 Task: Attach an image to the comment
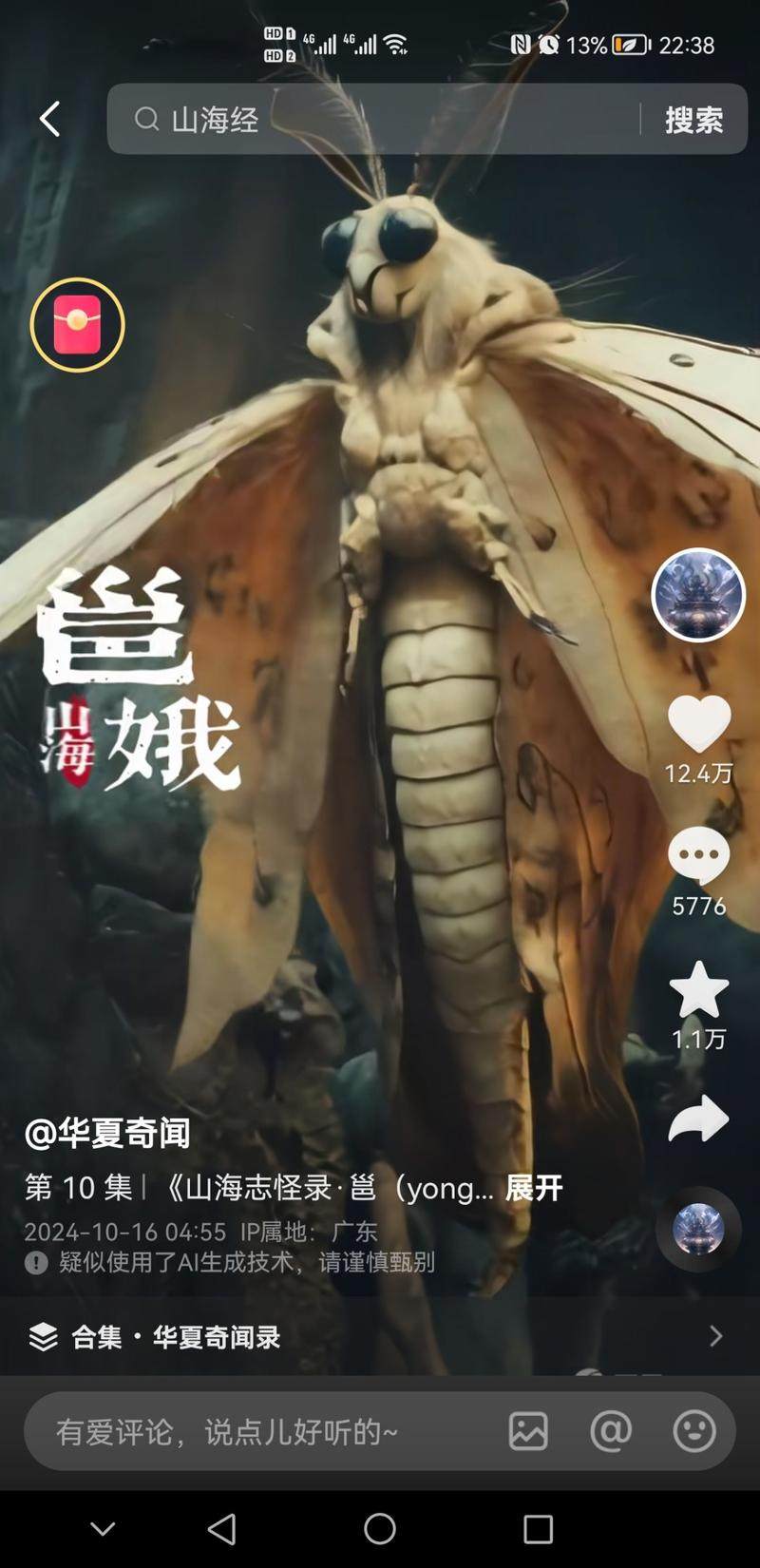[x=528, y=1431]
